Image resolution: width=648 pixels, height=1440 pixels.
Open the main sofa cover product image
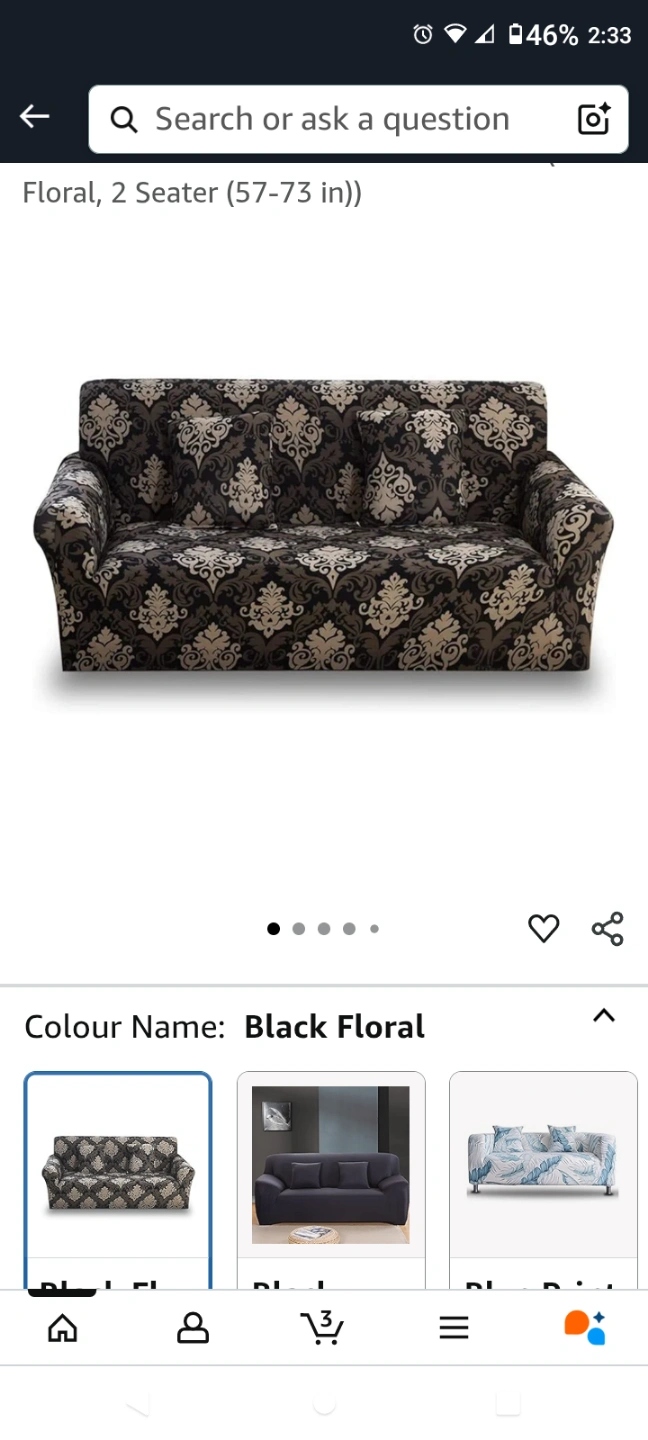(323, 527)
